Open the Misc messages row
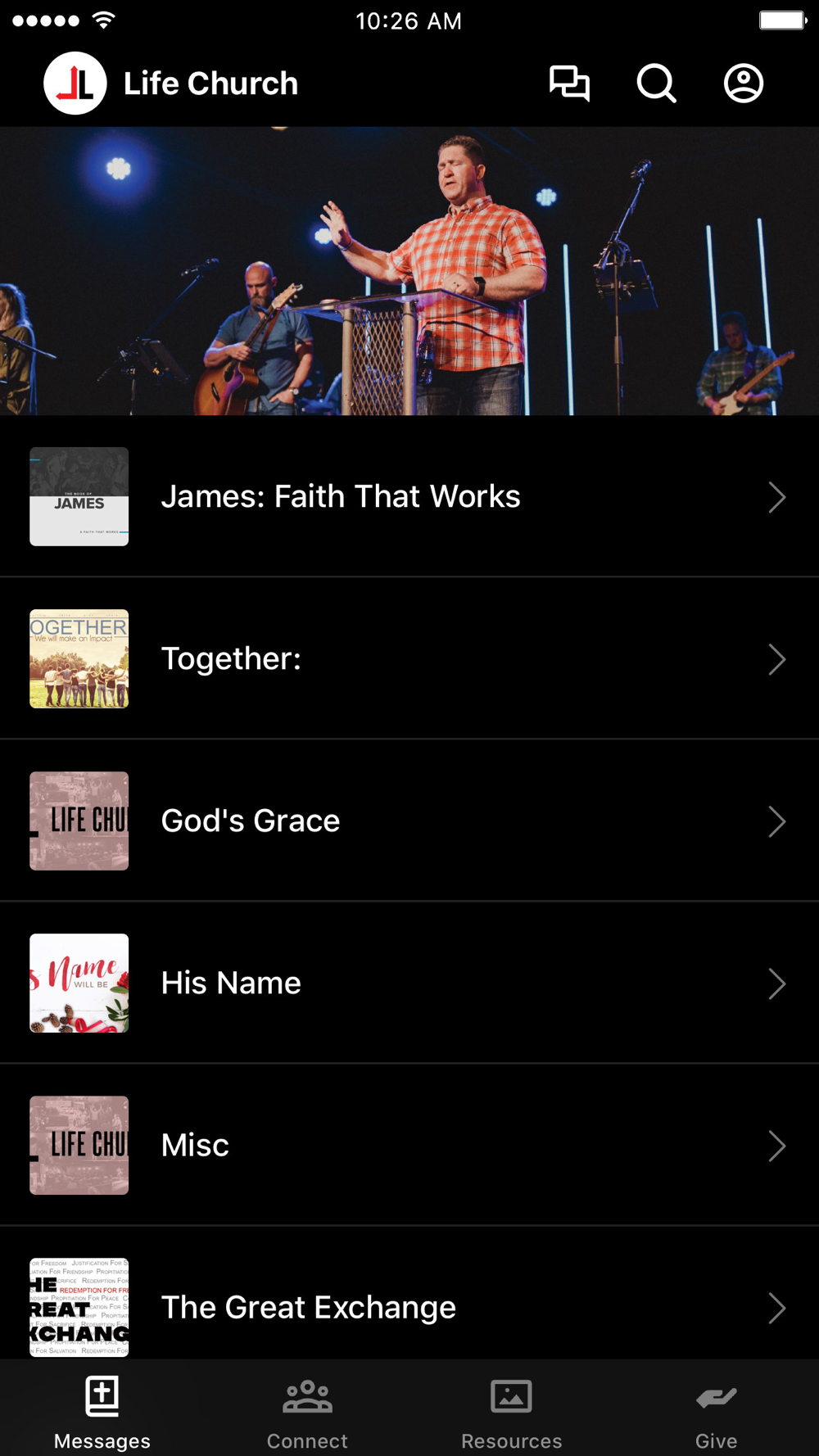This screenshot has width=819, height=1456. point(409,1146)
